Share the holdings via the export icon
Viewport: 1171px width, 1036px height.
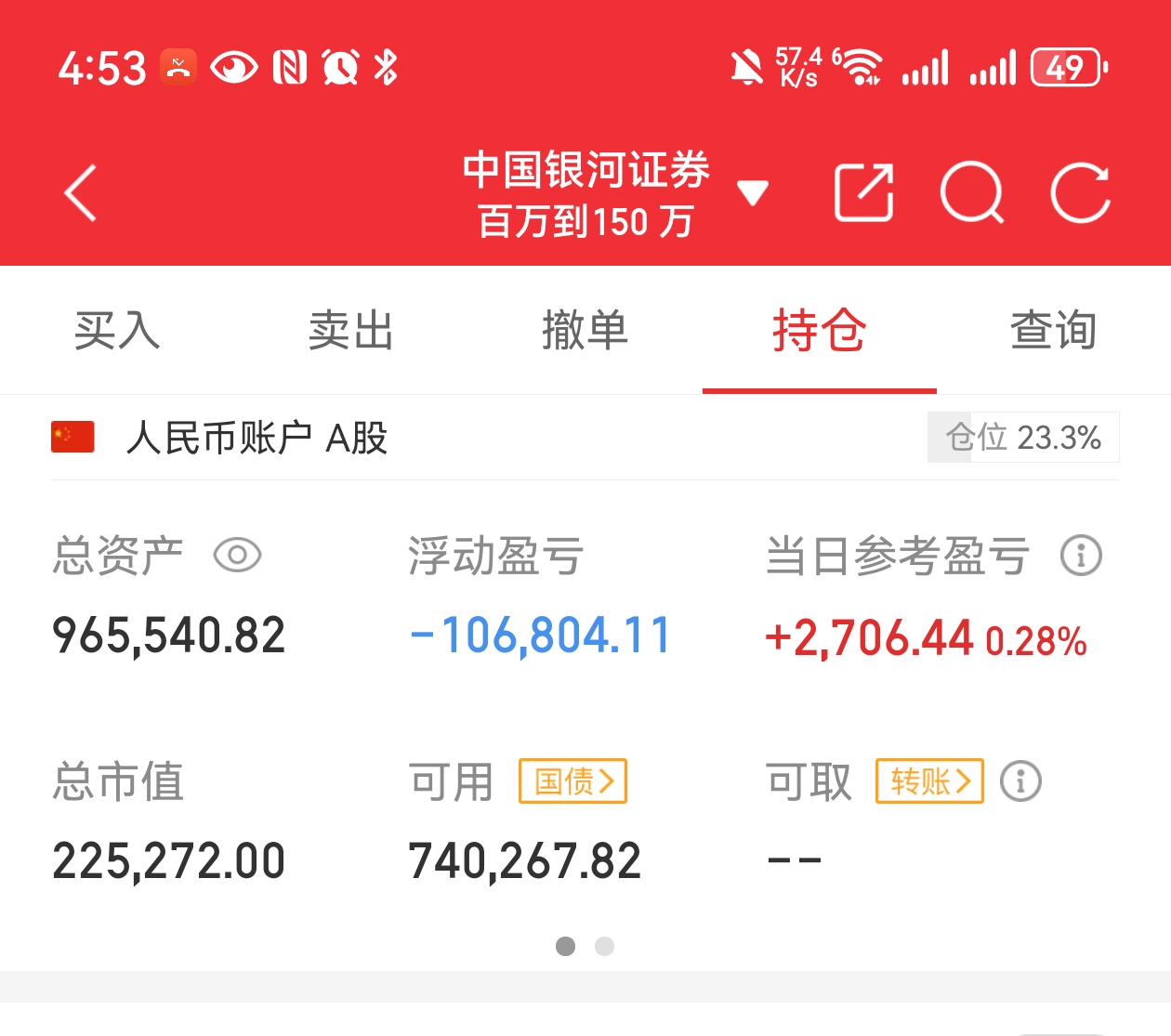tap(863, 193)
